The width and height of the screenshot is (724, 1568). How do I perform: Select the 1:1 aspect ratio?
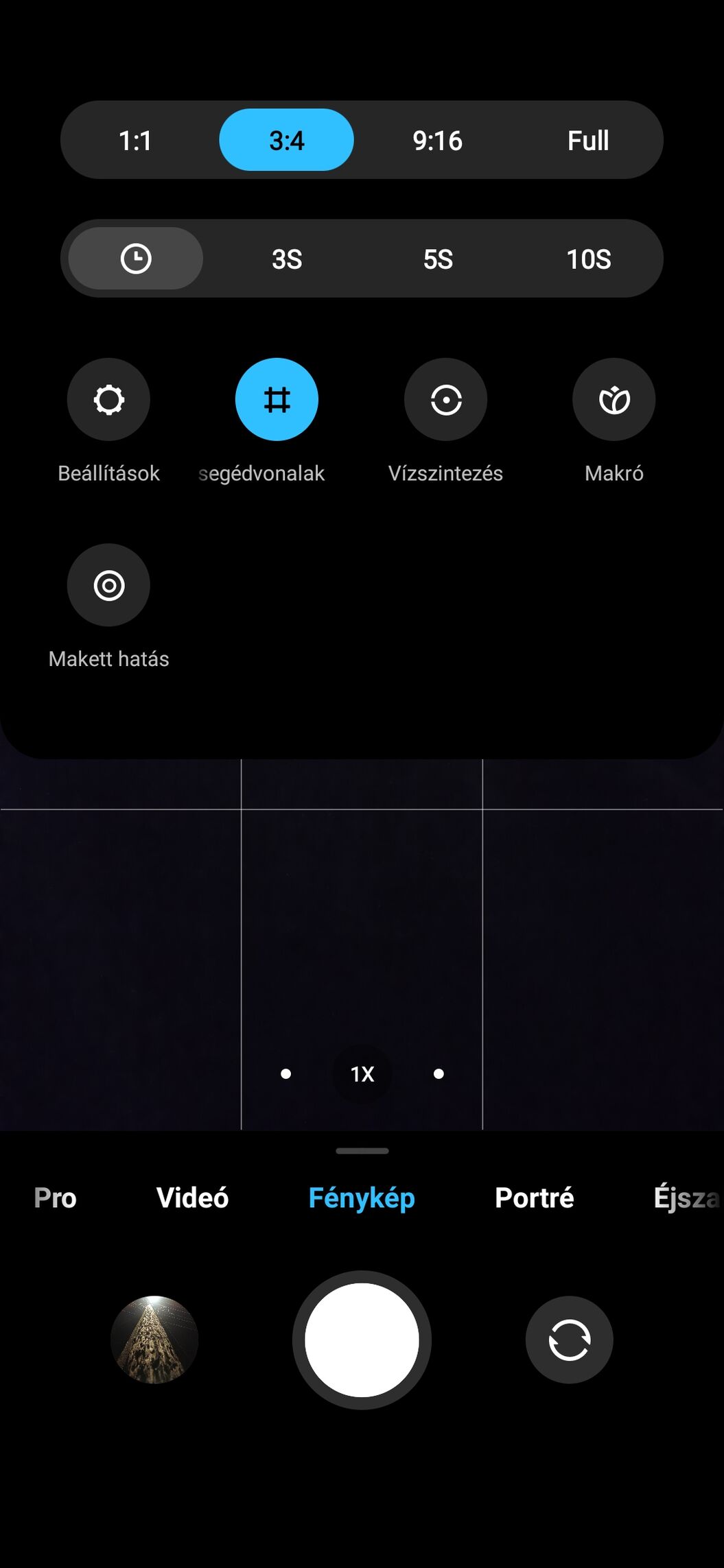coord(135,141)
